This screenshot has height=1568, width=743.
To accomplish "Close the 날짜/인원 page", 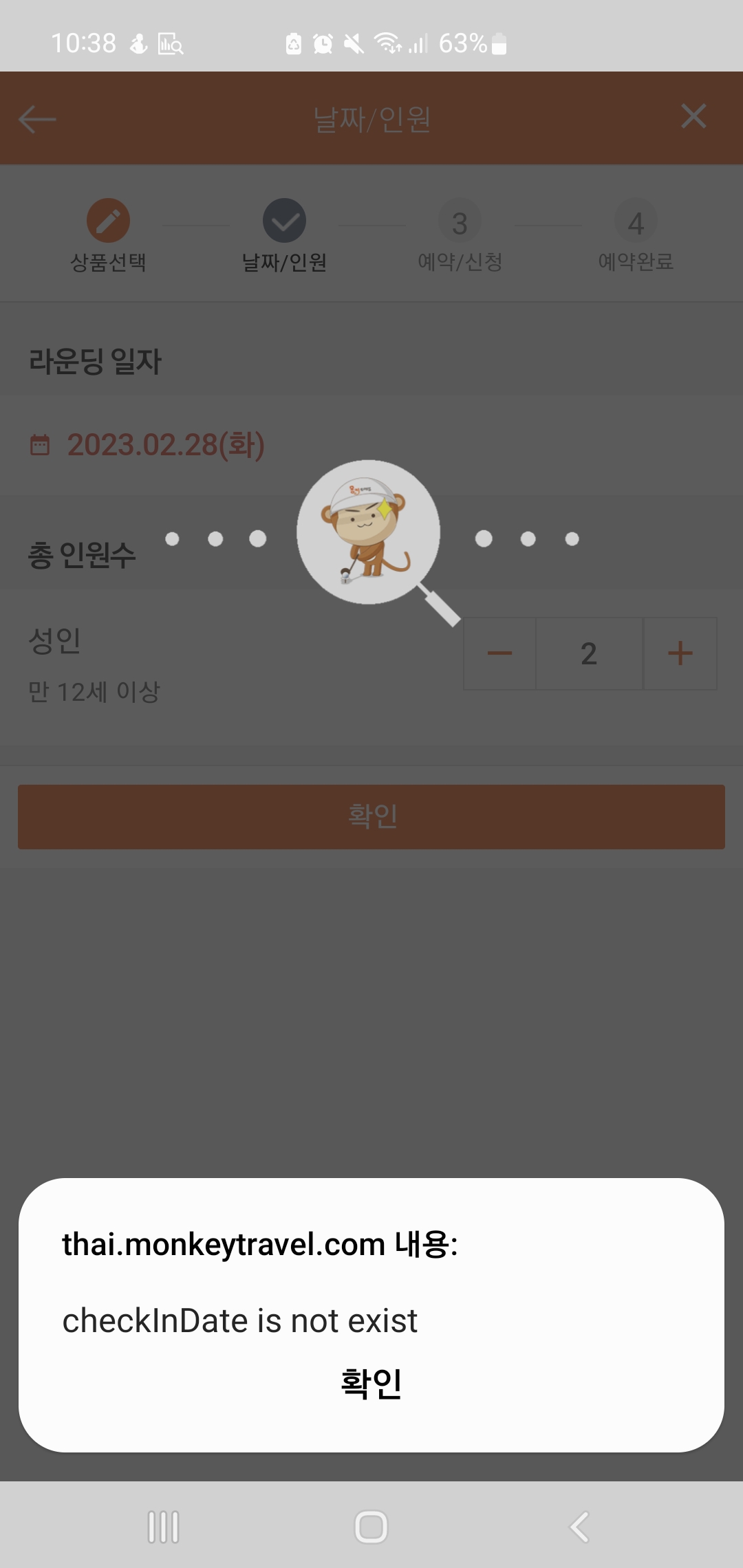I will (x=693, y=116).
